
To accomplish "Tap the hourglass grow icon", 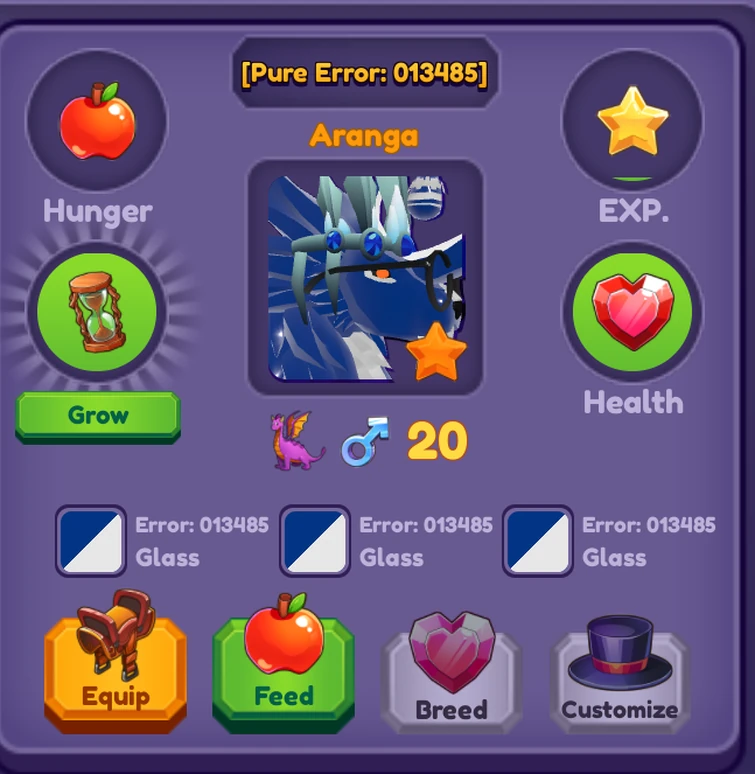I will (96, 312).
